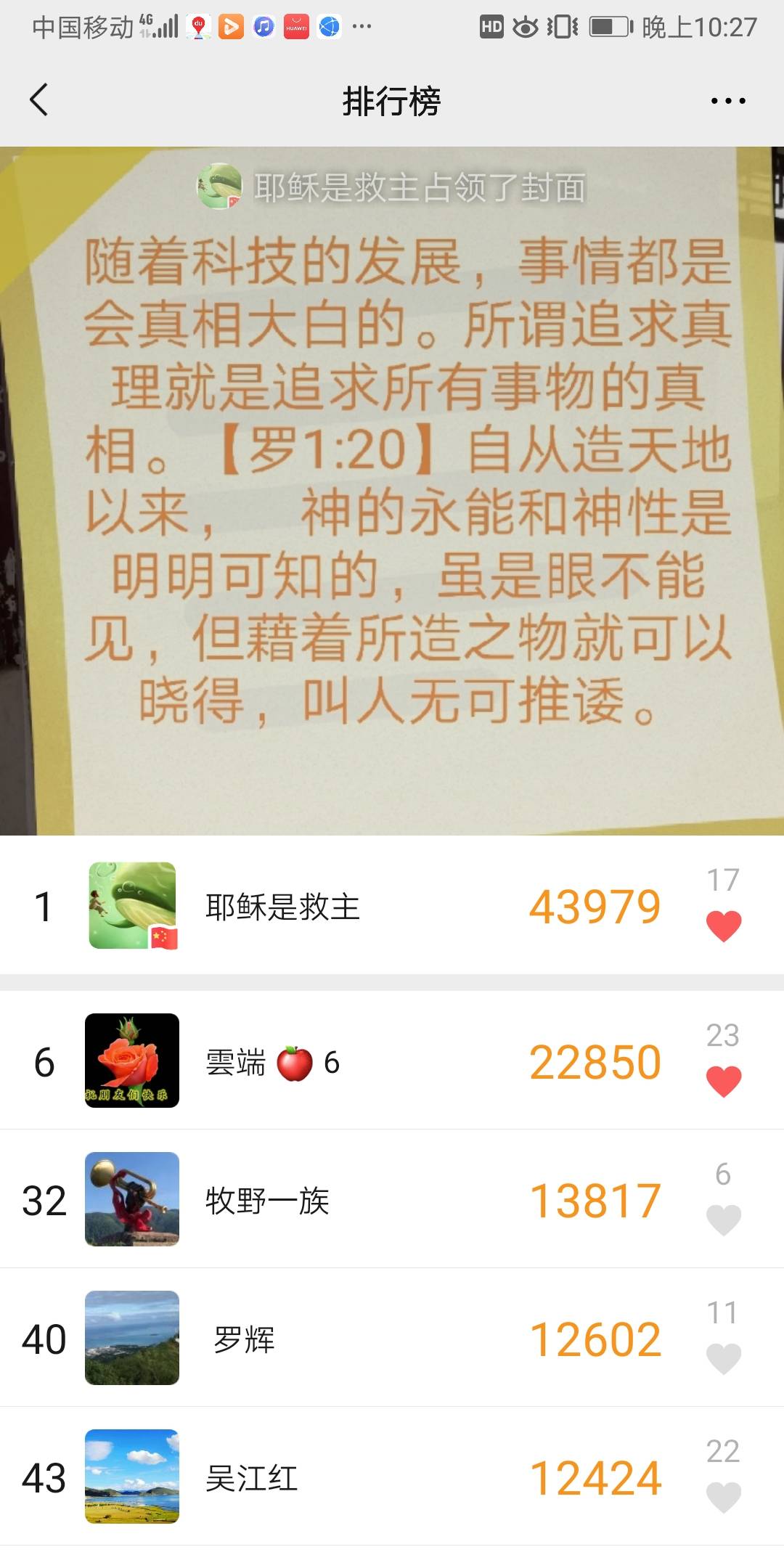
Task: Tap the battery indicator icon
Action: 610,28
